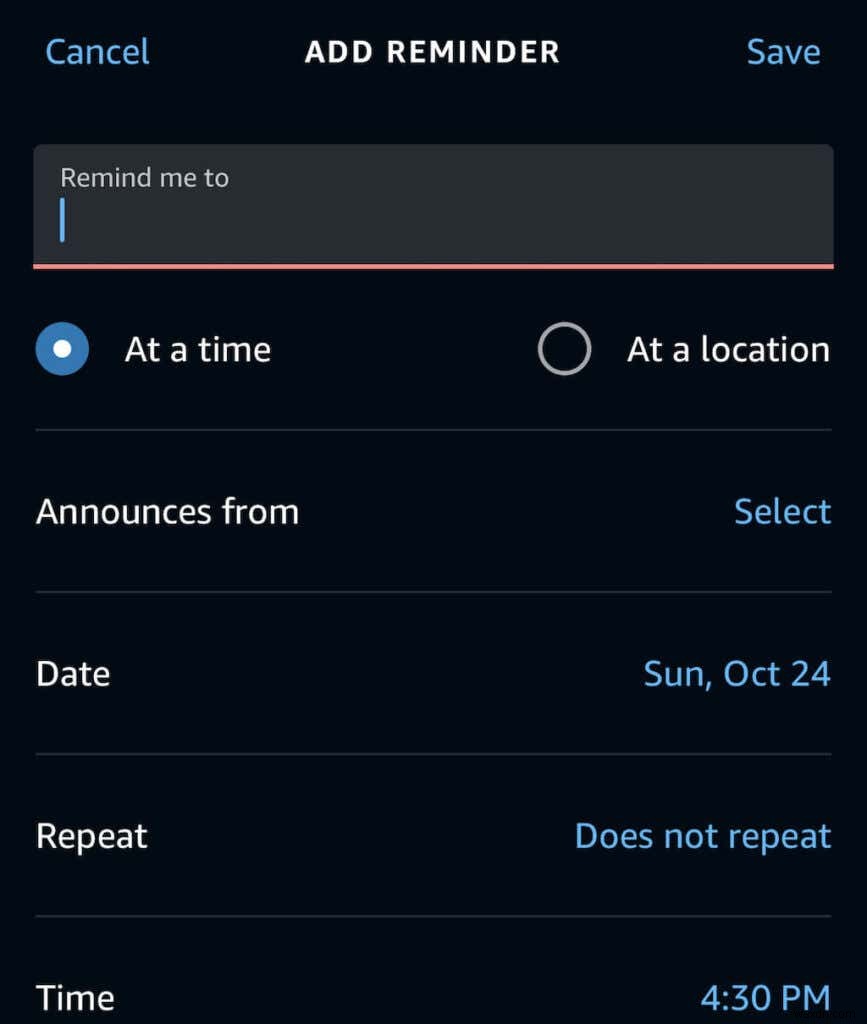Tap the Announces from row label
Image resolution: width=867 pixels, height=1024 pixels.
[167, 511]
